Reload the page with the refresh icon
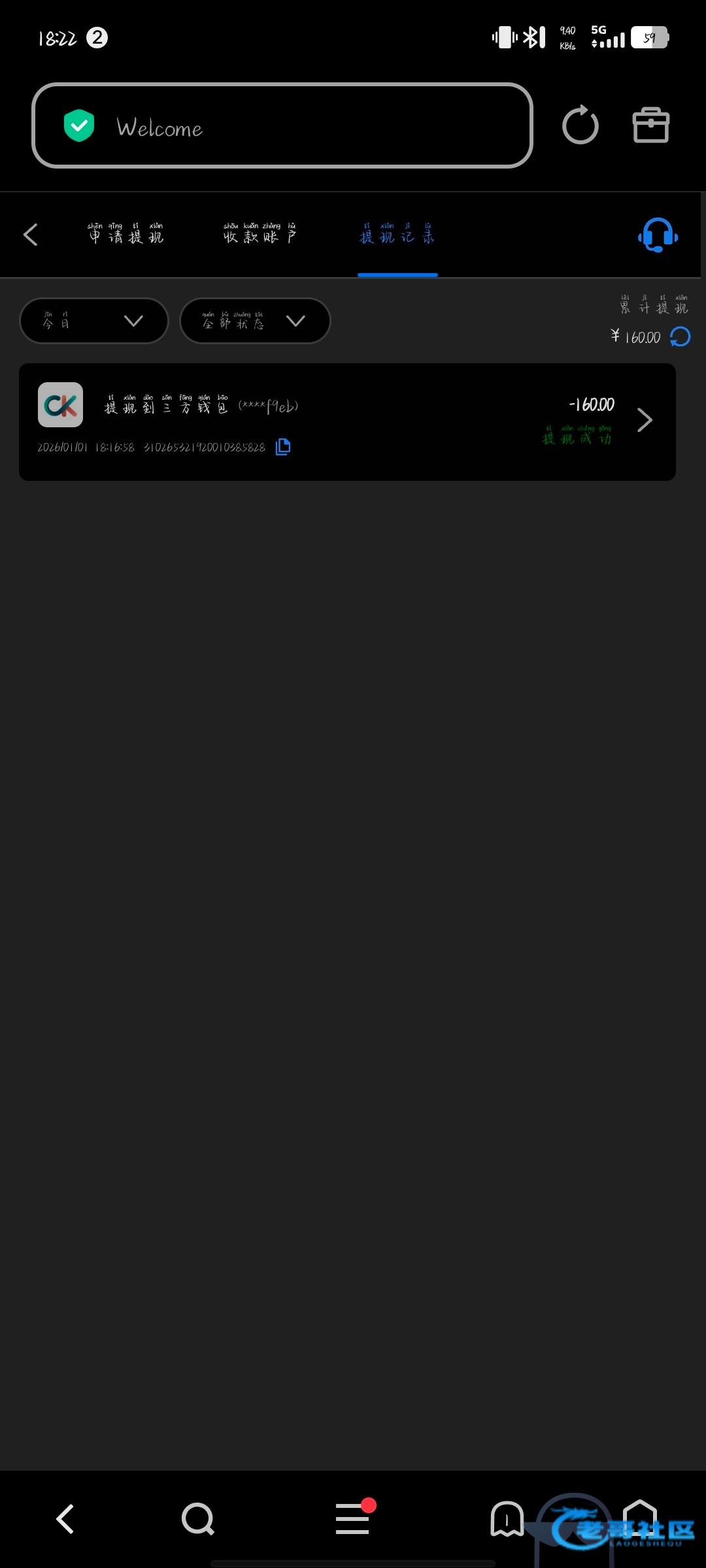The image size is (706, 1568). pyautogui.click(x=580, y=125)
